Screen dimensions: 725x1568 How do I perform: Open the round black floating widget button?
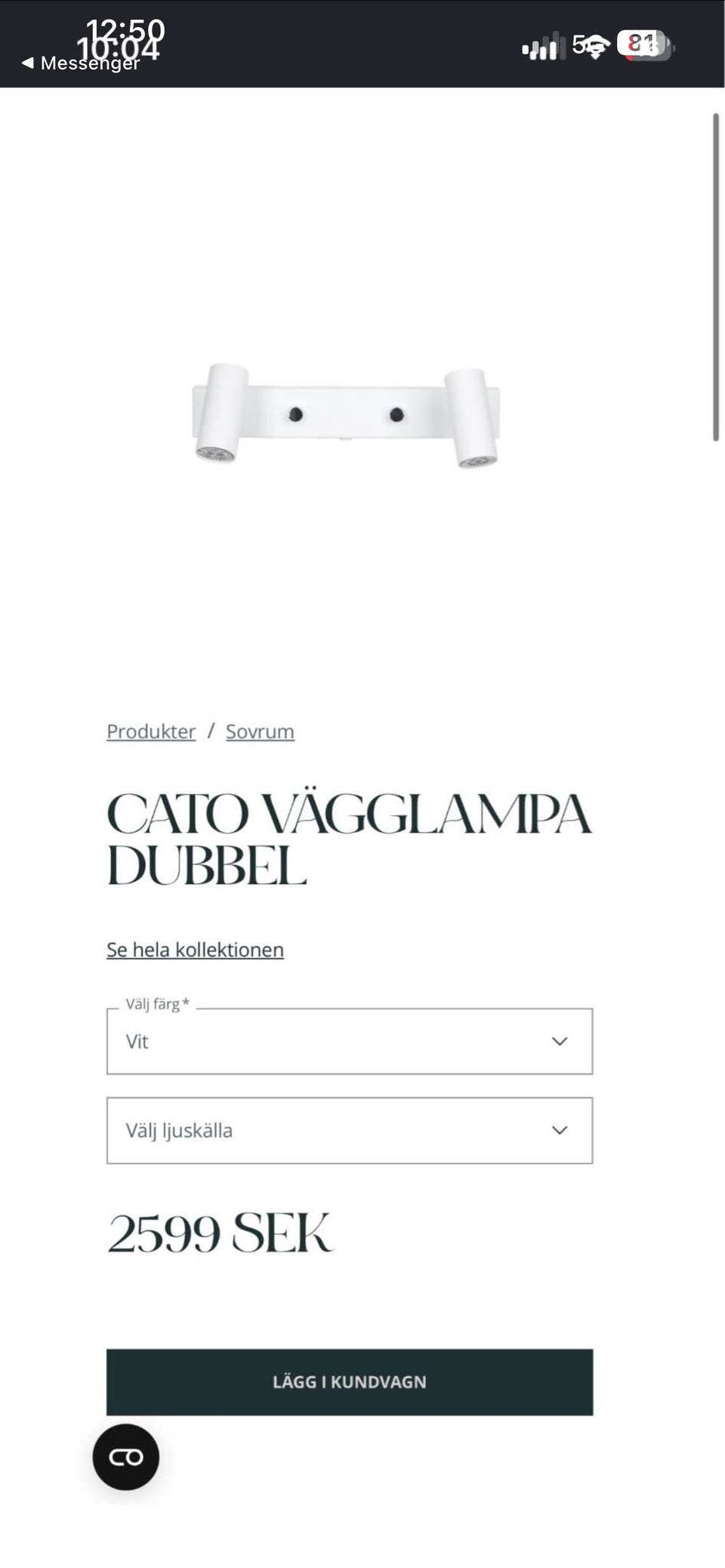click(x=126, y=1457)
